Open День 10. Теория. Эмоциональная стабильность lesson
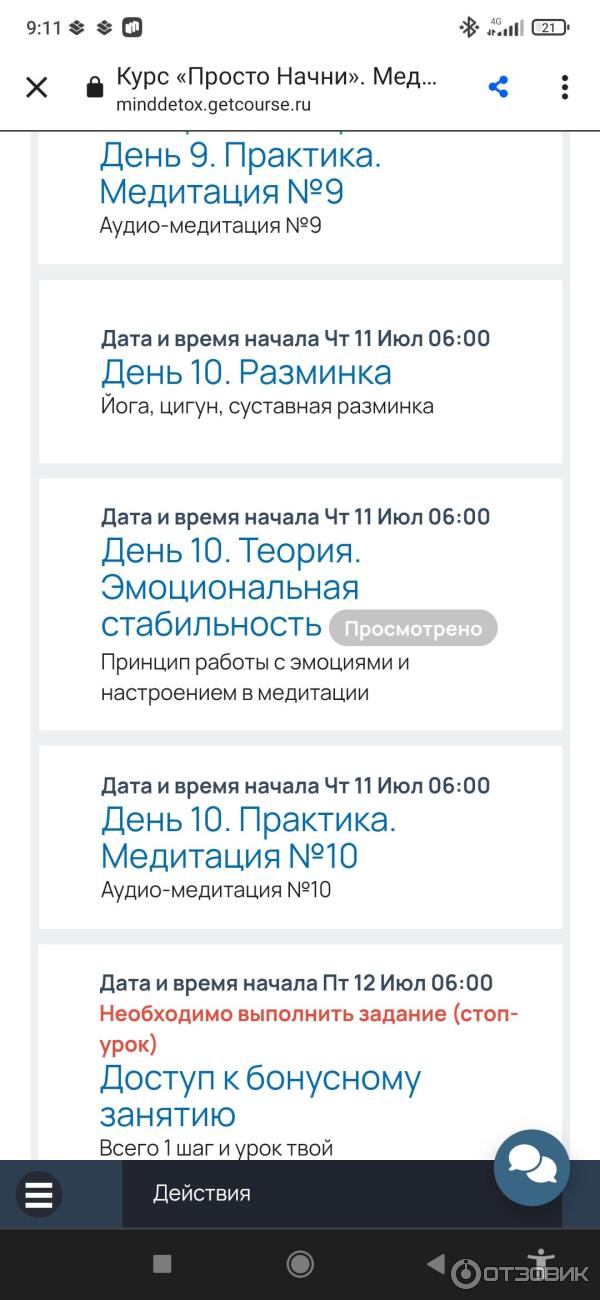The width and height of the screenshot is (600, 1300). click(230, 587)
